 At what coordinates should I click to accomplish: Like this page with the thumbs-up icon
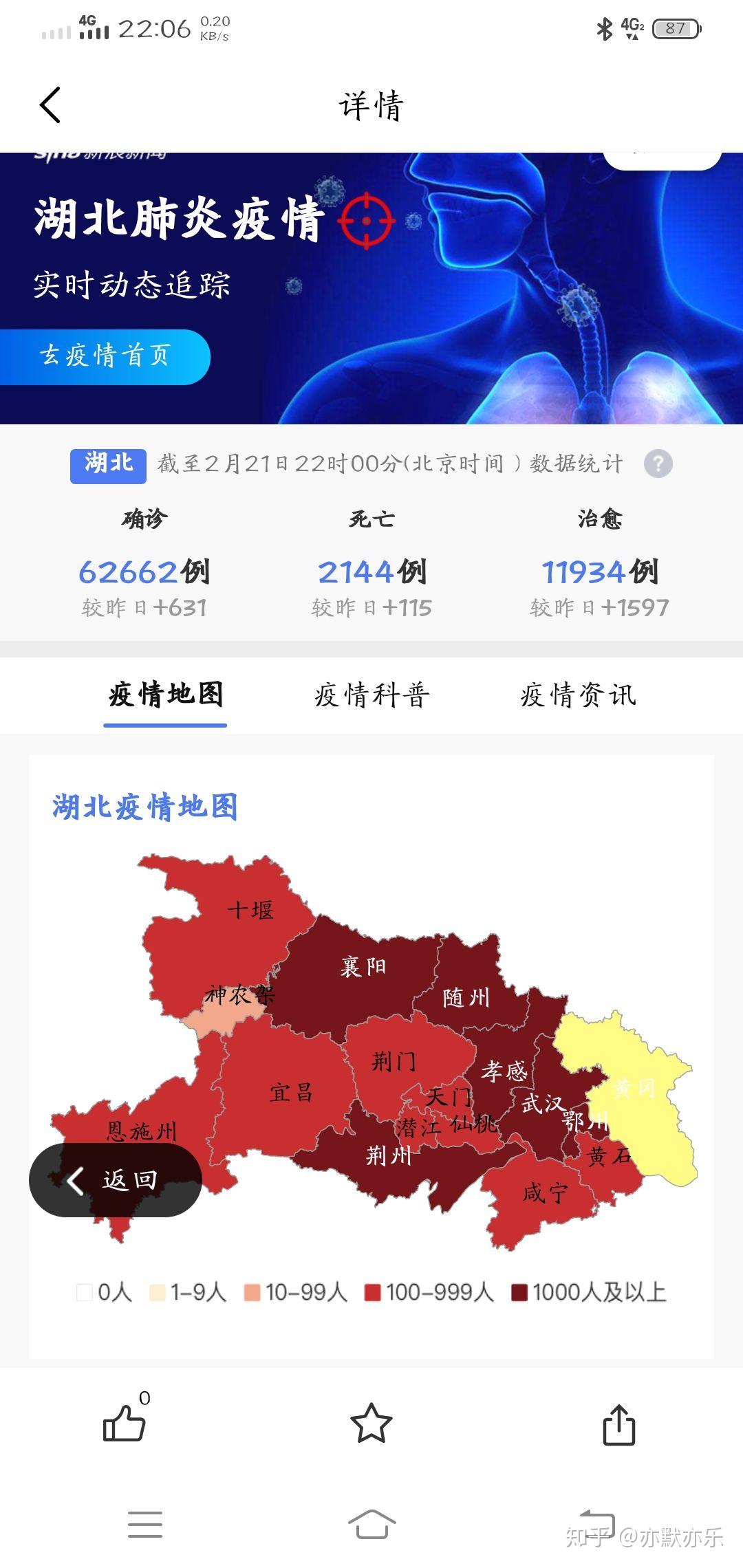point(125,1423)
